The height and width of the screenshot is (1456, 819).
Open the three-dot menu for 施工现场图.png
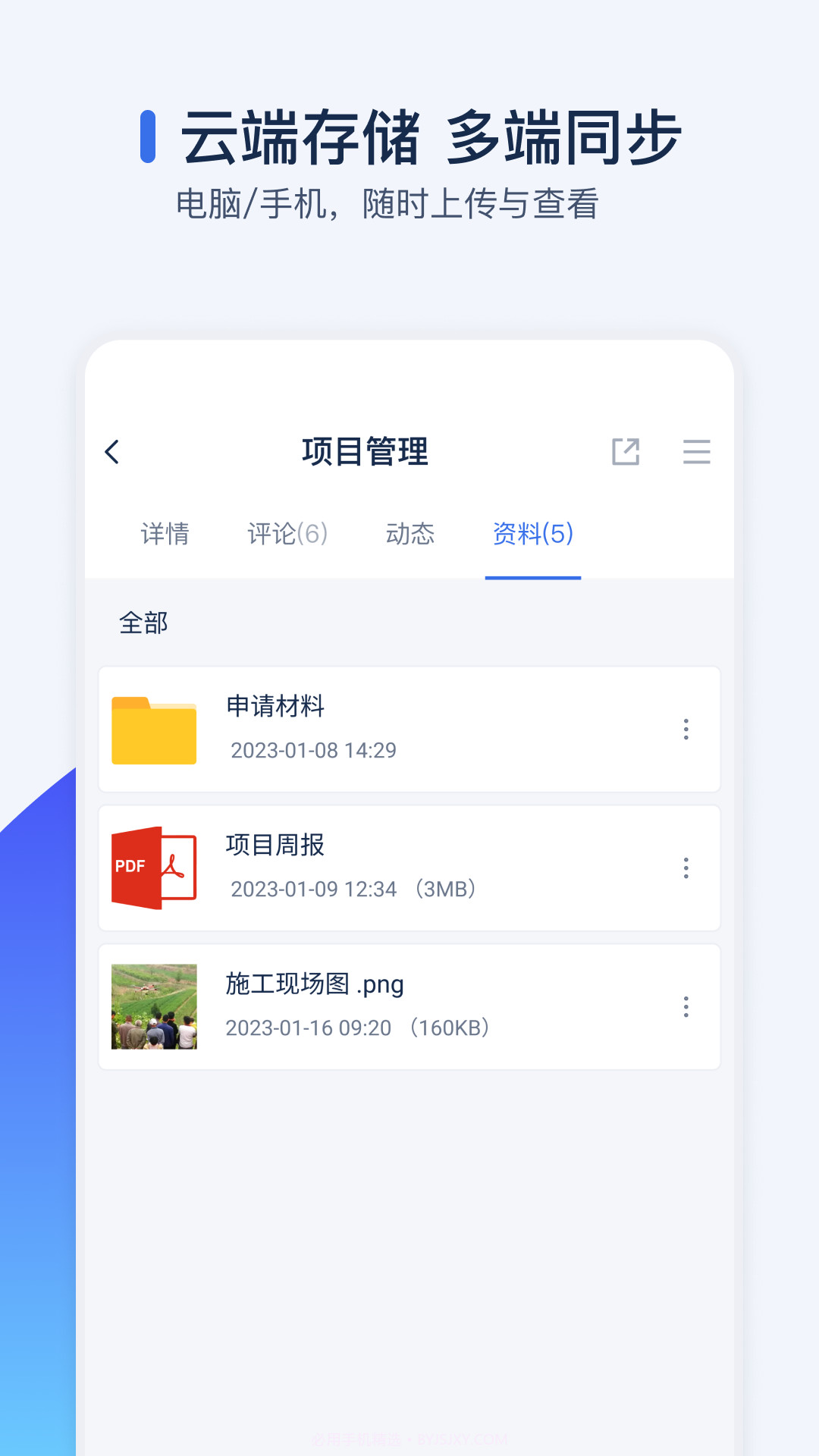tap(686, 1006)
